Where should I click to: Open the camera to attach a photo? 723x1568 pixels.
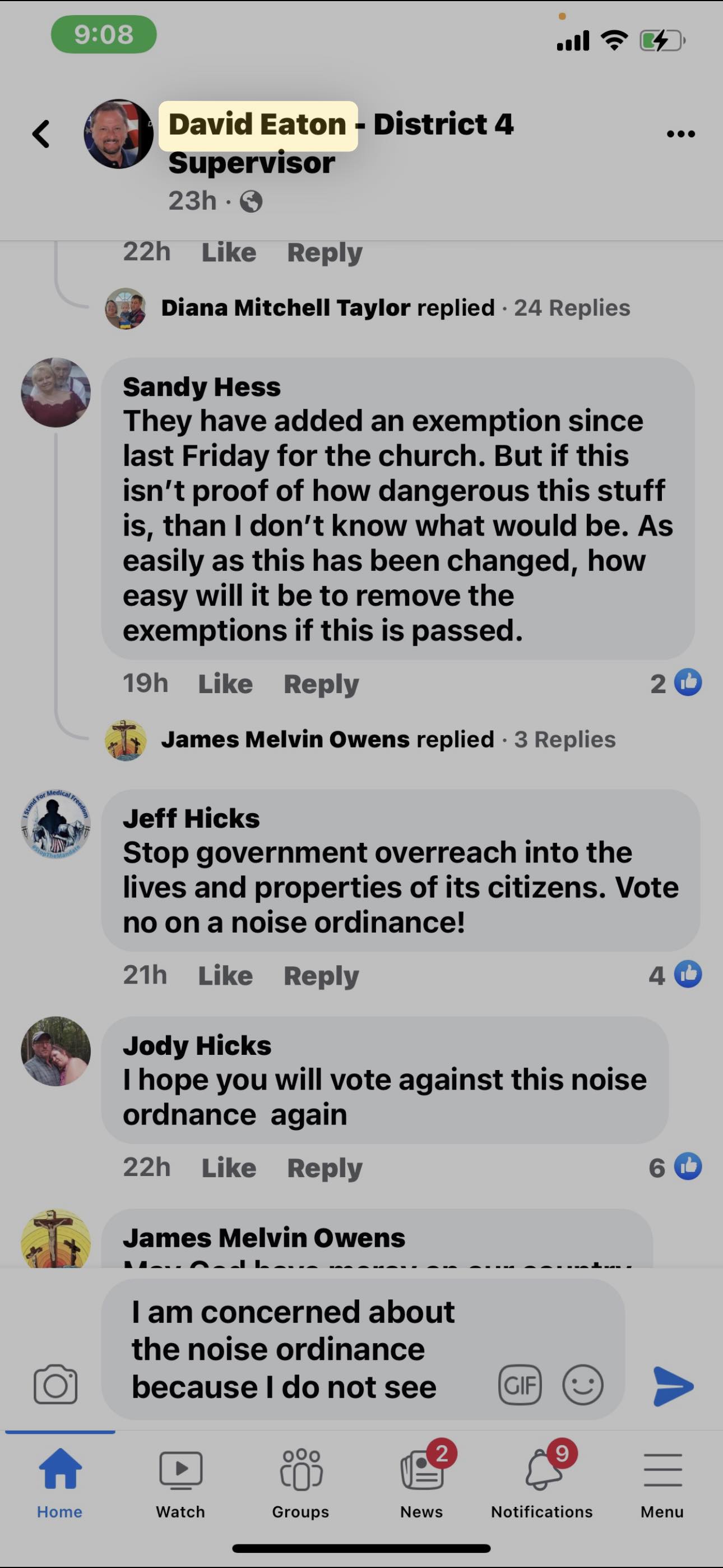coord(55,1385)
